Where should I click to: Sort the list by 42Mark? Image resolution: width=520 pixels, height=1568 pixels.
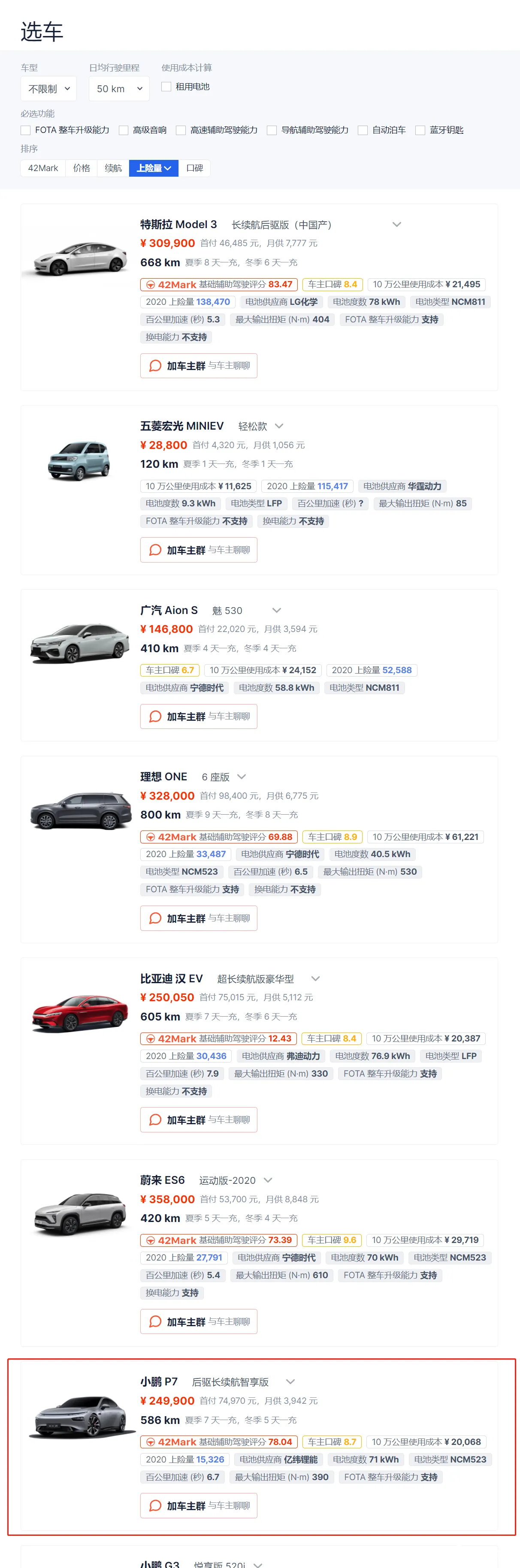(x=43, y=168)
